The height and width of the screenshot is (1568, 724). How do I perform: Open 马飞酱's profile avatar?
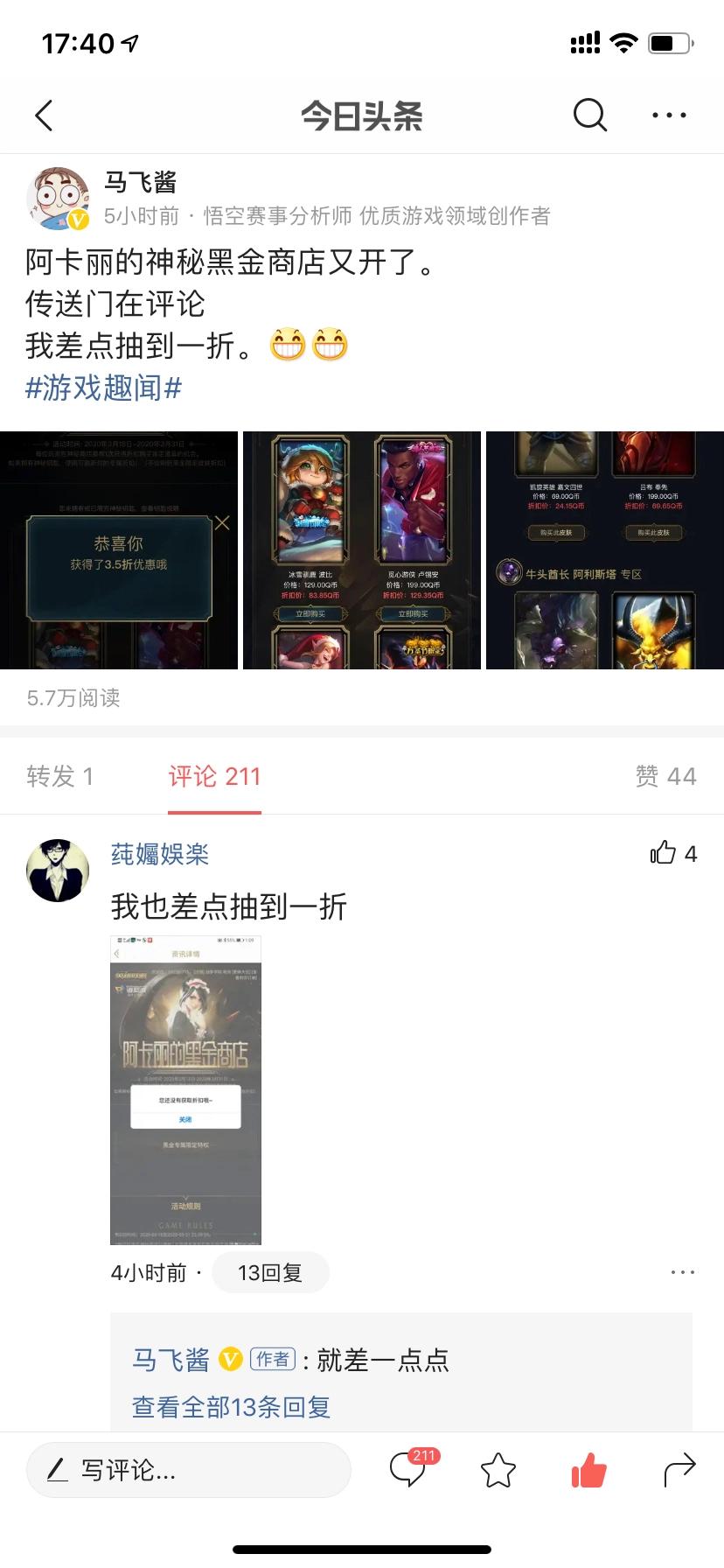point(59,199)
